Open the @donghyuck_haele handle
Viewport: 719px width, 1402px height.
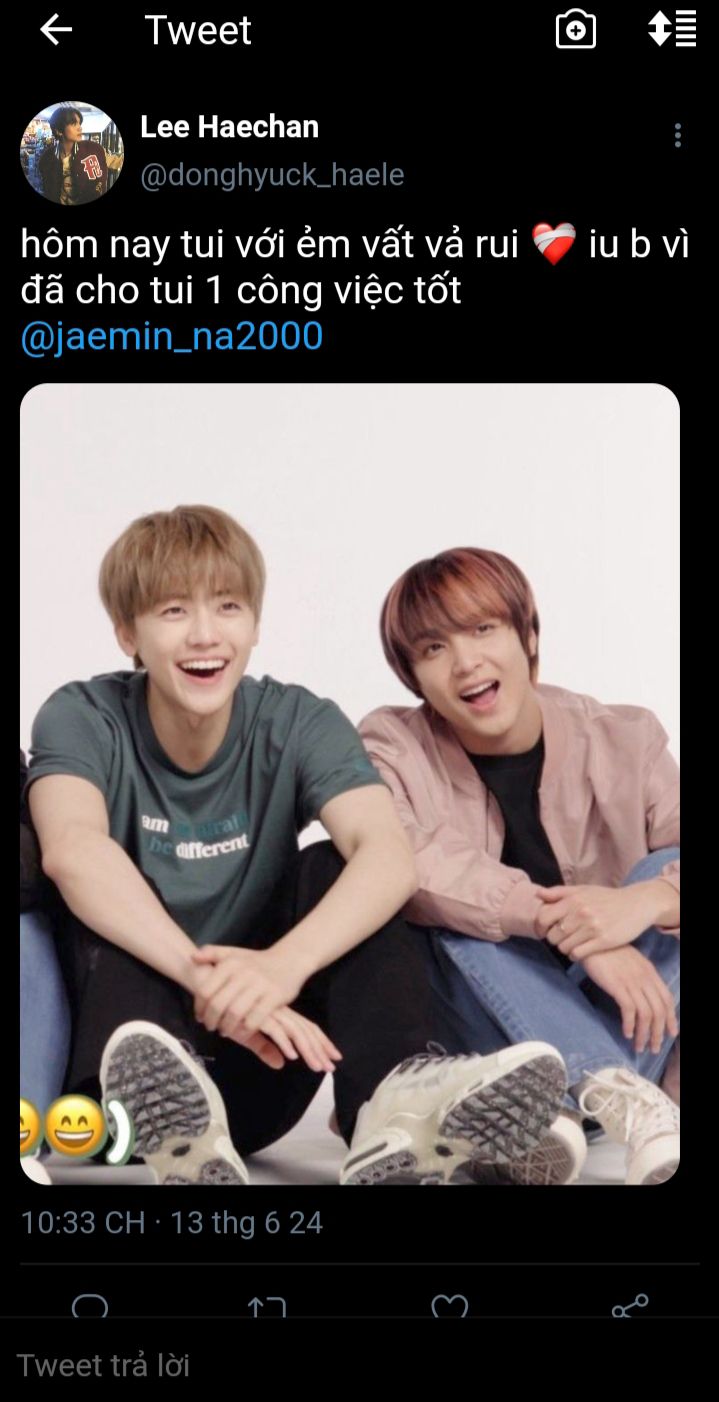tap(272, 175)
